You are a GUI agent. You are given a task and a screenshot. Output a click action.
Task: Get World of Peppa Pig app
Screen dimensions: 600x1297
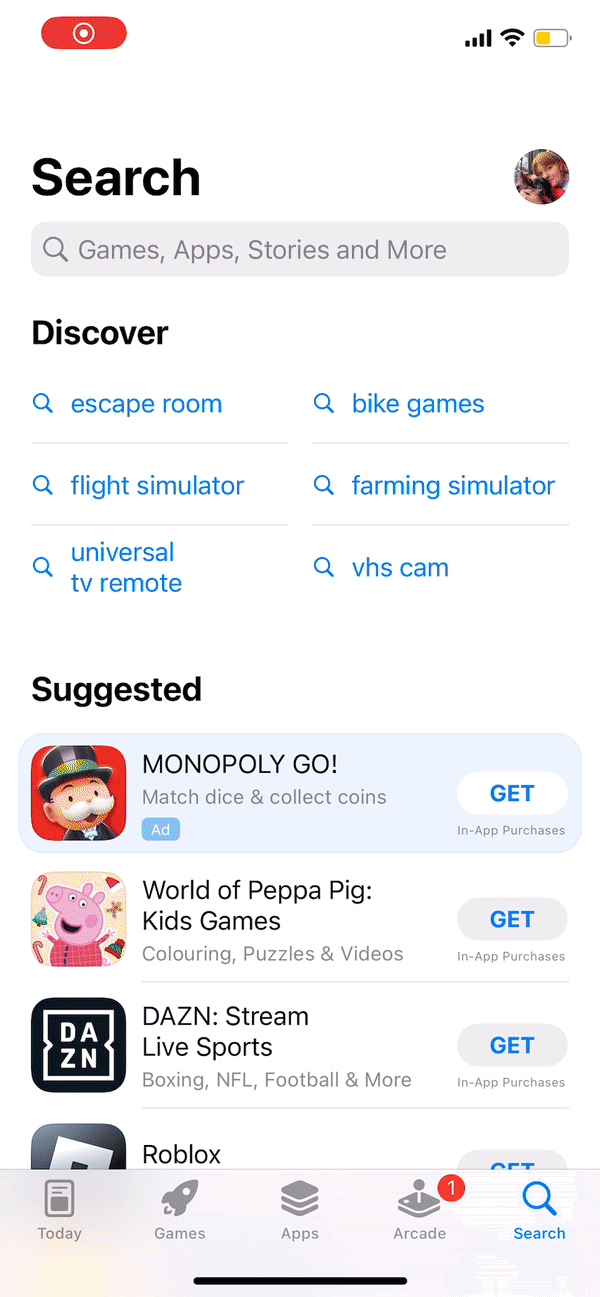511,919
